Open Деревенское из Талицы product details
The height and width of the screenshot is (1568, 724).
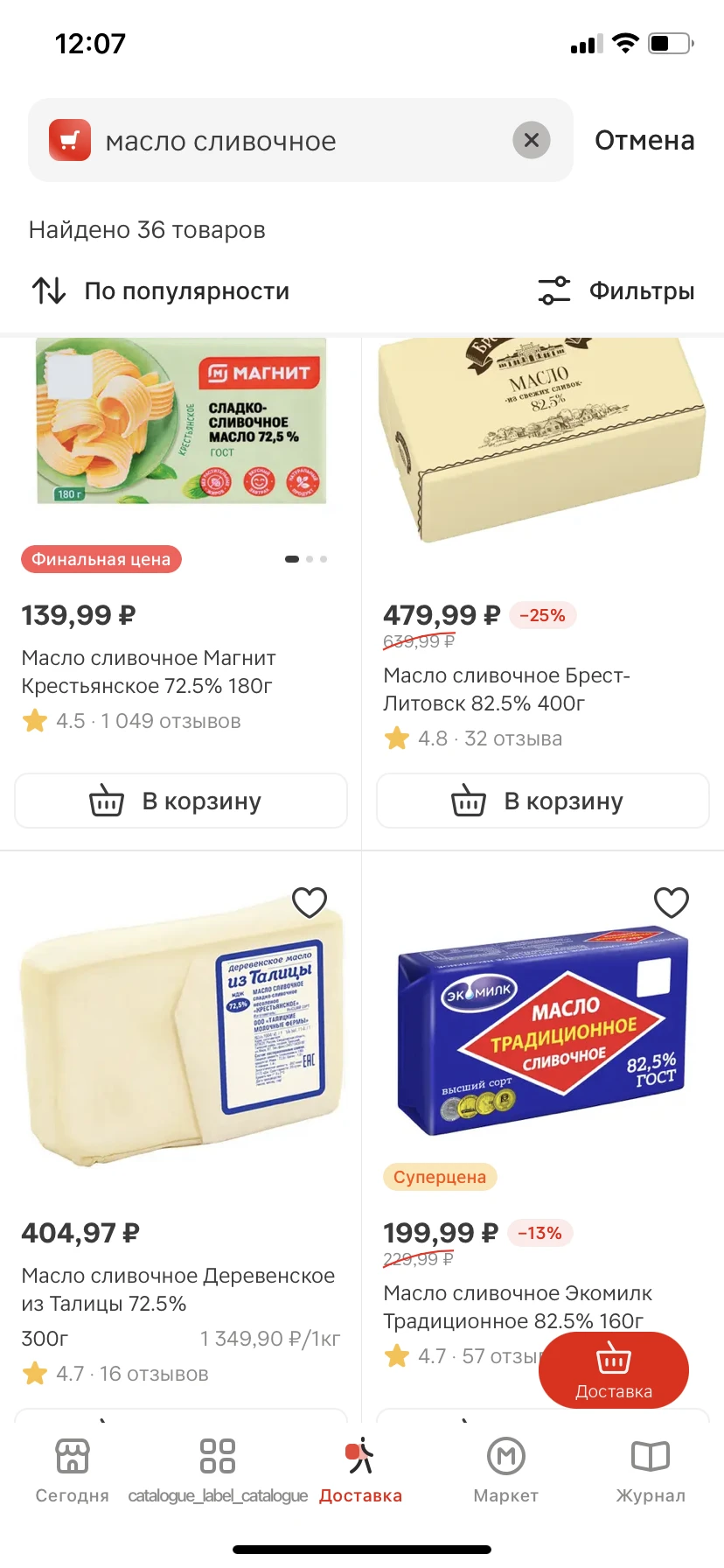178,1289
